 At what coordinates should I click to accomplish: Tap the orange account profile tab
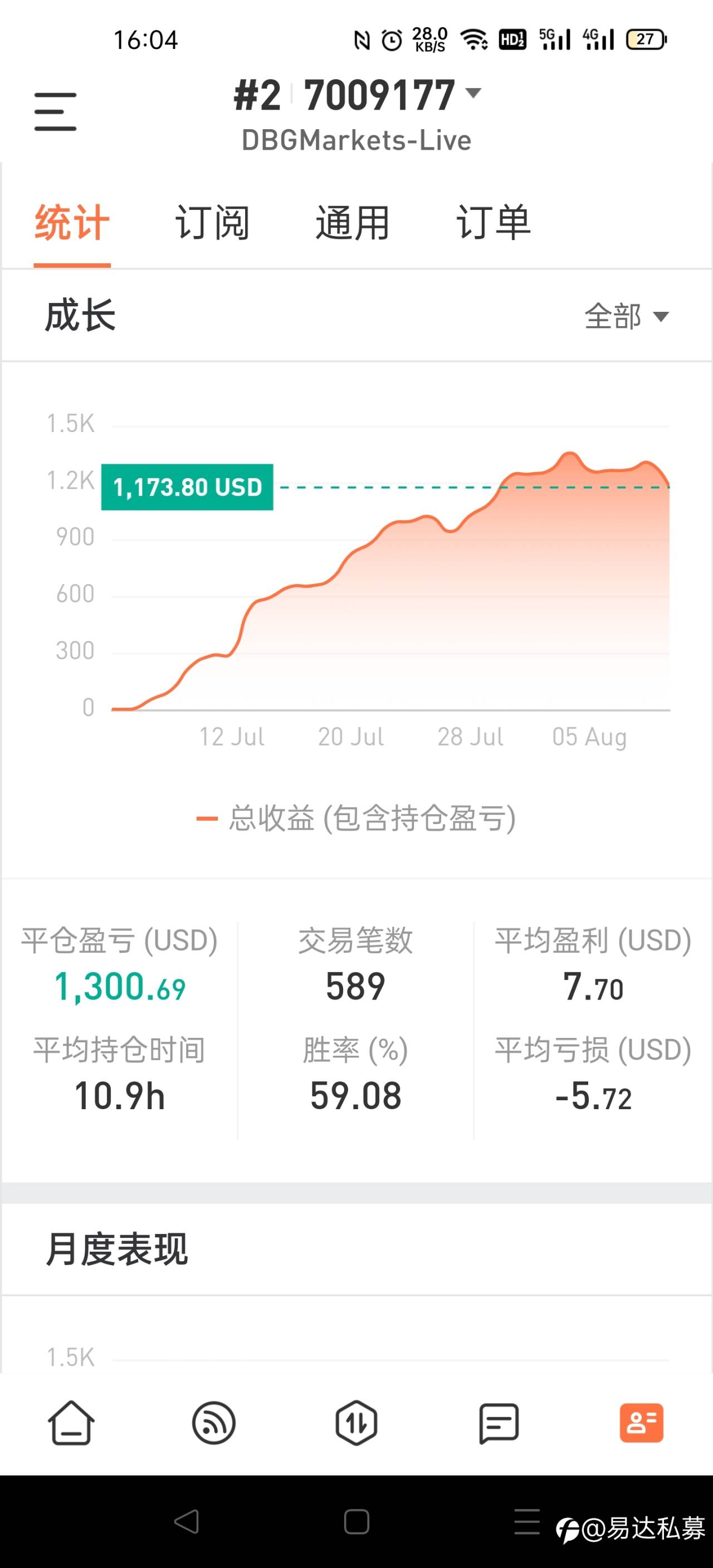click(642, 1423)
